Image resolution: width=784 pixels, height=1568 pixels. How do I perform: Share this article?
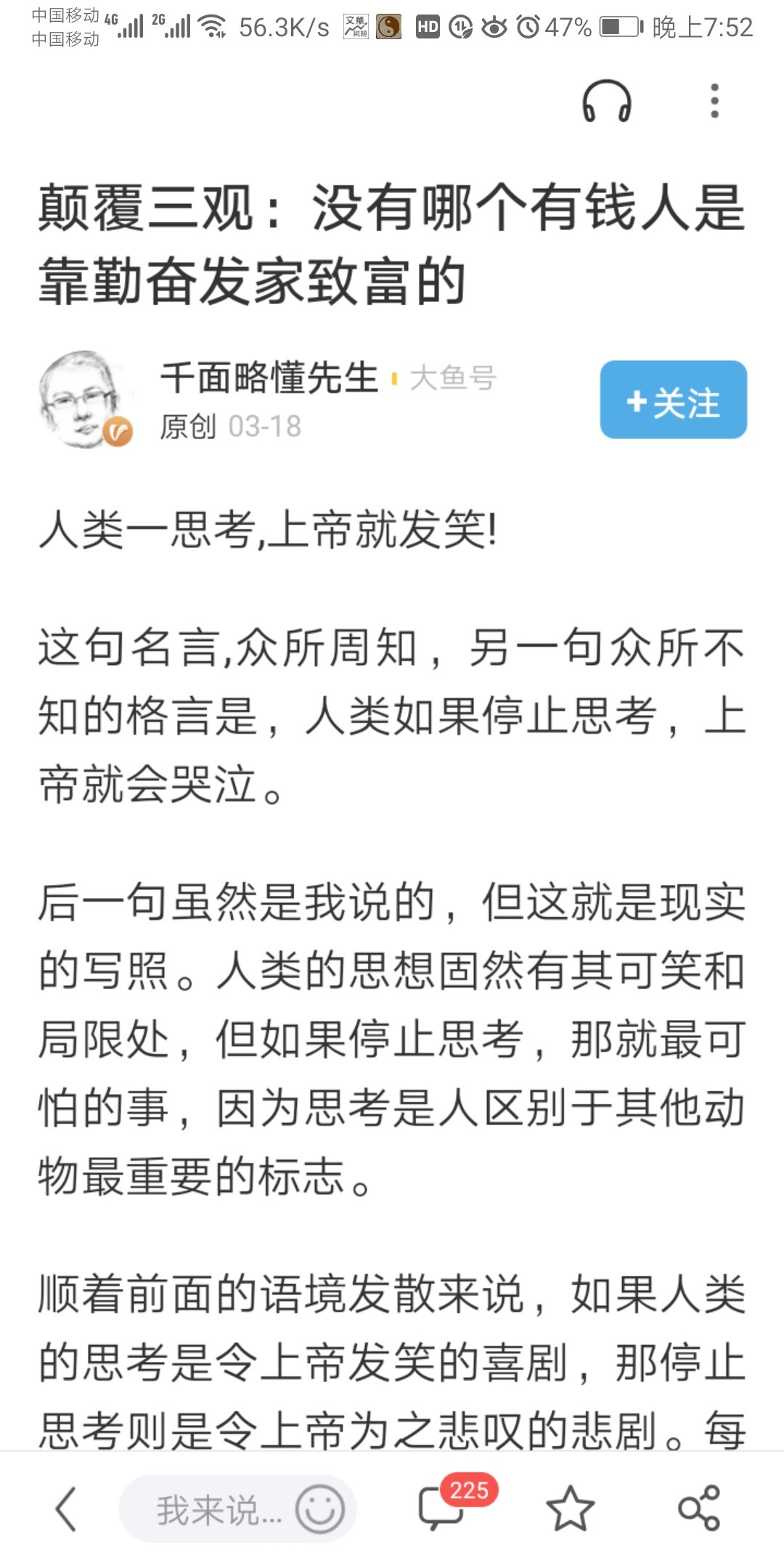698,1509
